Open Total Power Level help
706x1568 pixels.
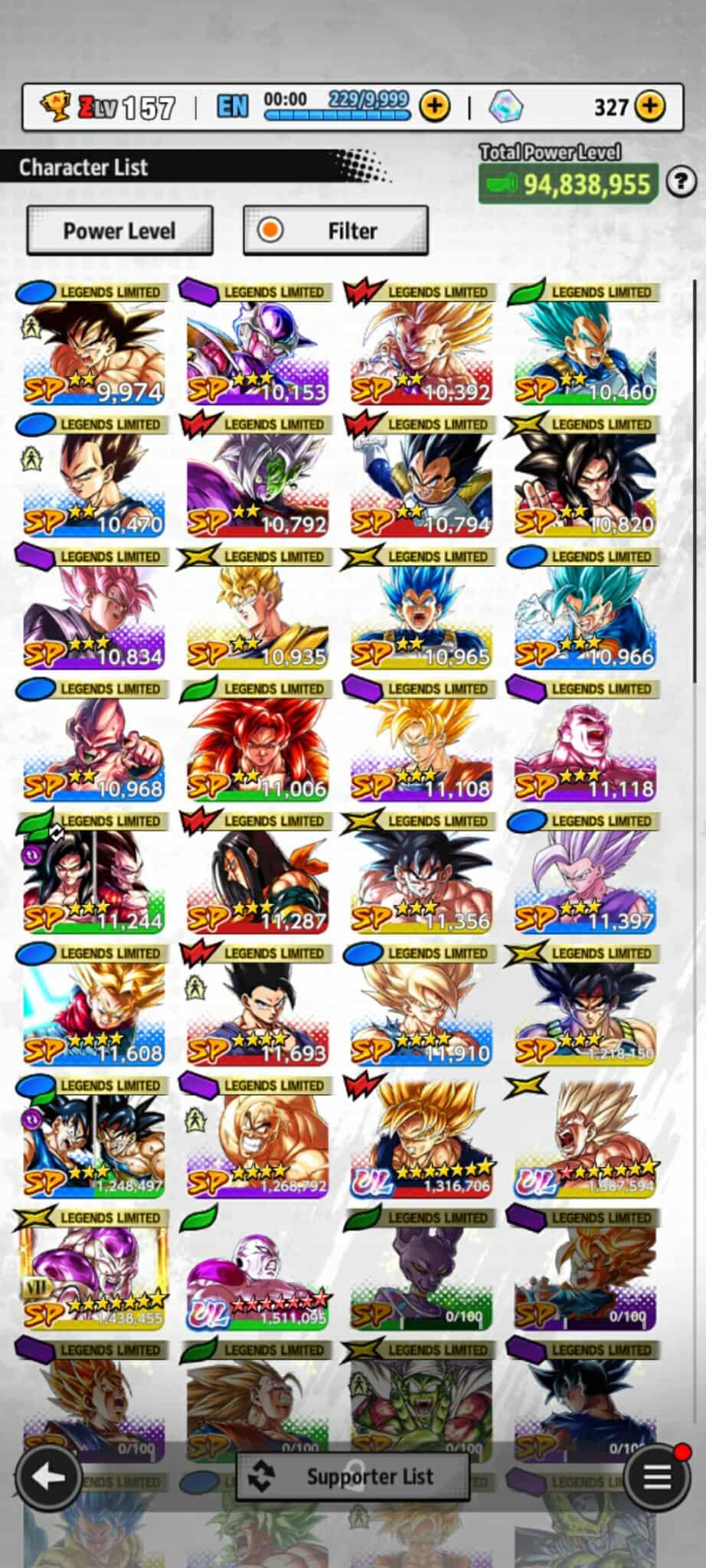(x=680, y=182)
